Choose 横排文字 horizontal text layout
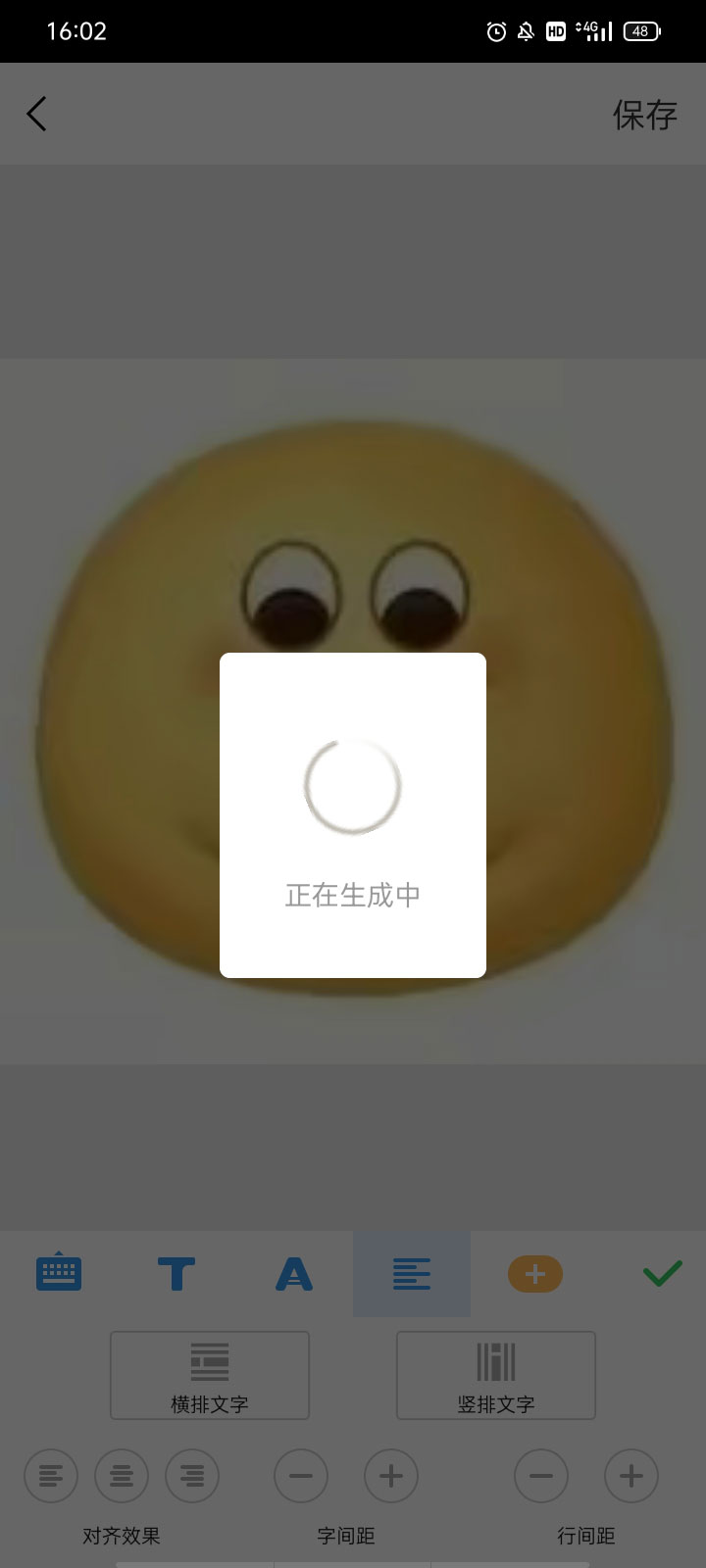 [x=210, y=1375]
